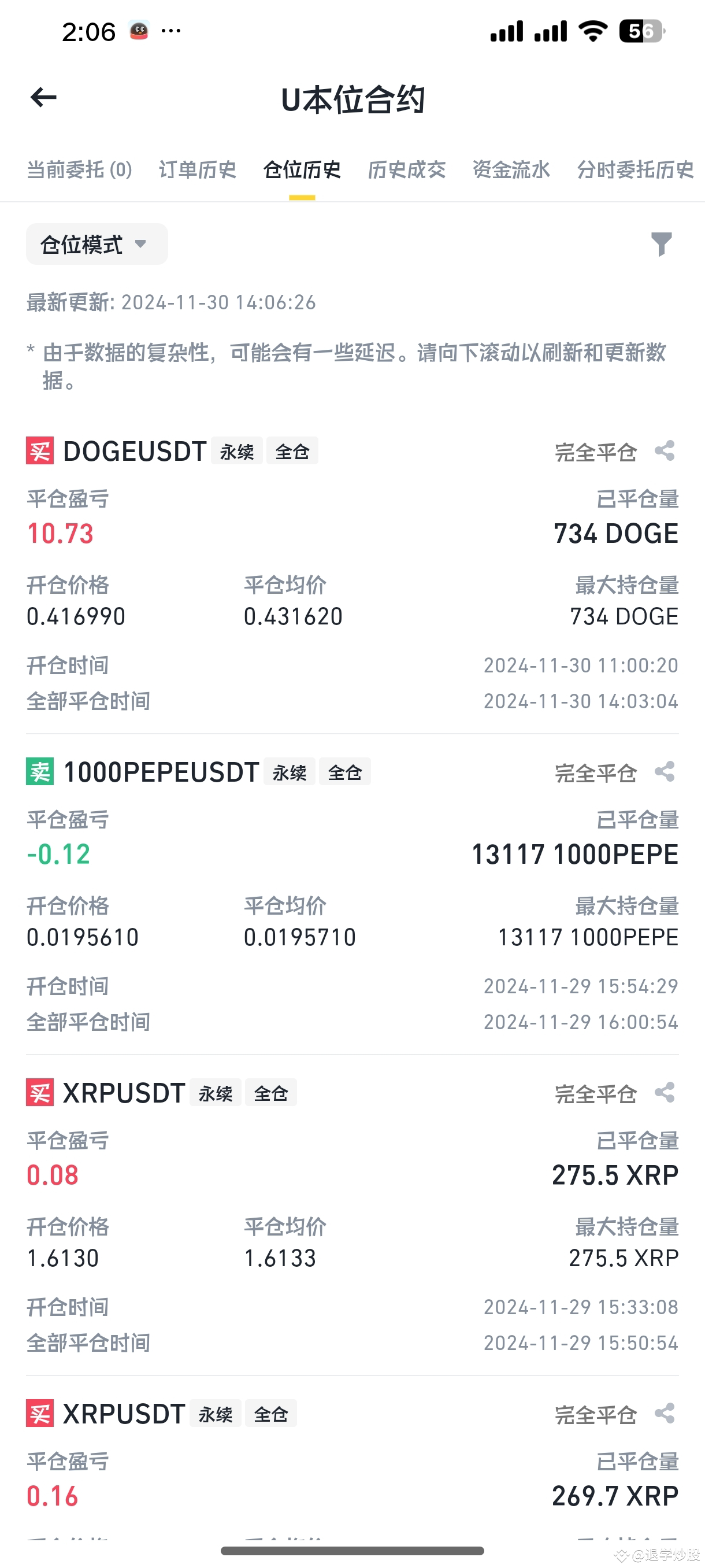Image resolution: width=705 pixels, height=1568 pixels.
Task: Expand the 1000PEPEUSDT 完全平仓 entry
Action: point(597,772)
